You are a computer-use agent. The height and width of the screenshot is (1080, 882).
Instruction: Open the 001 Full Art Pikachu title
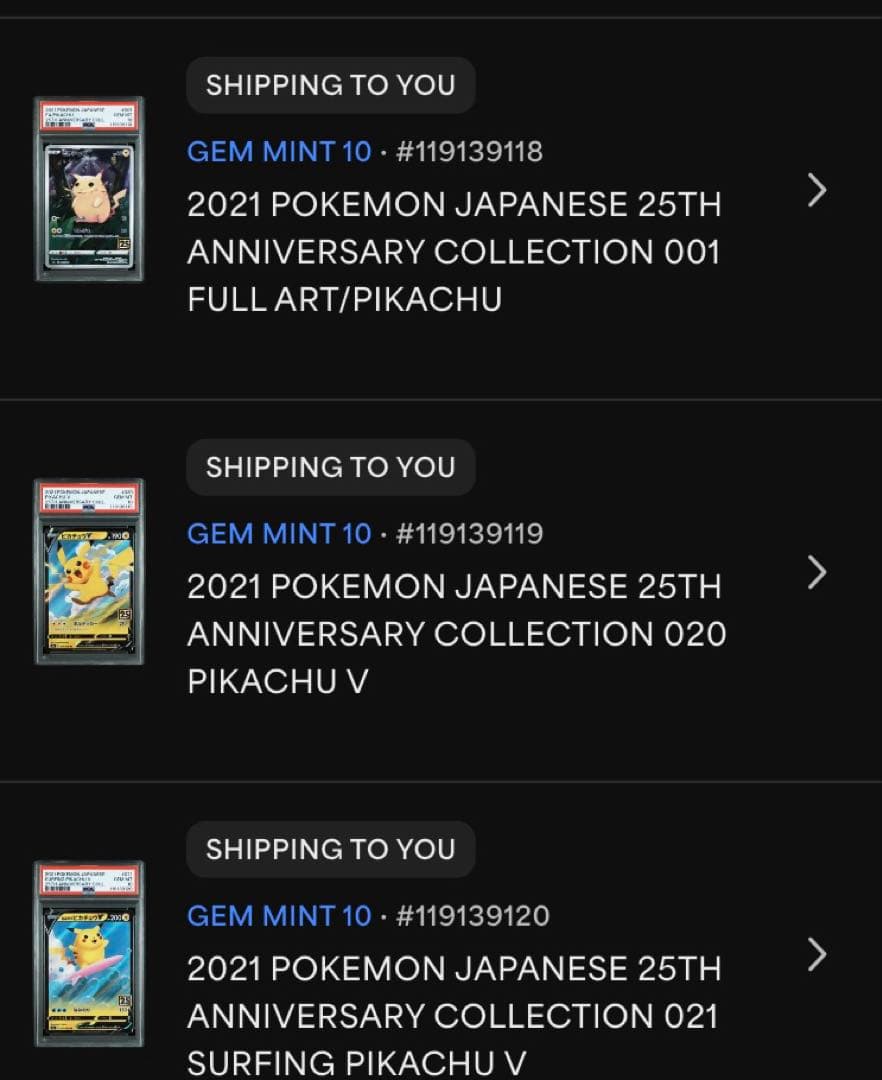click(x=453, y=251)
